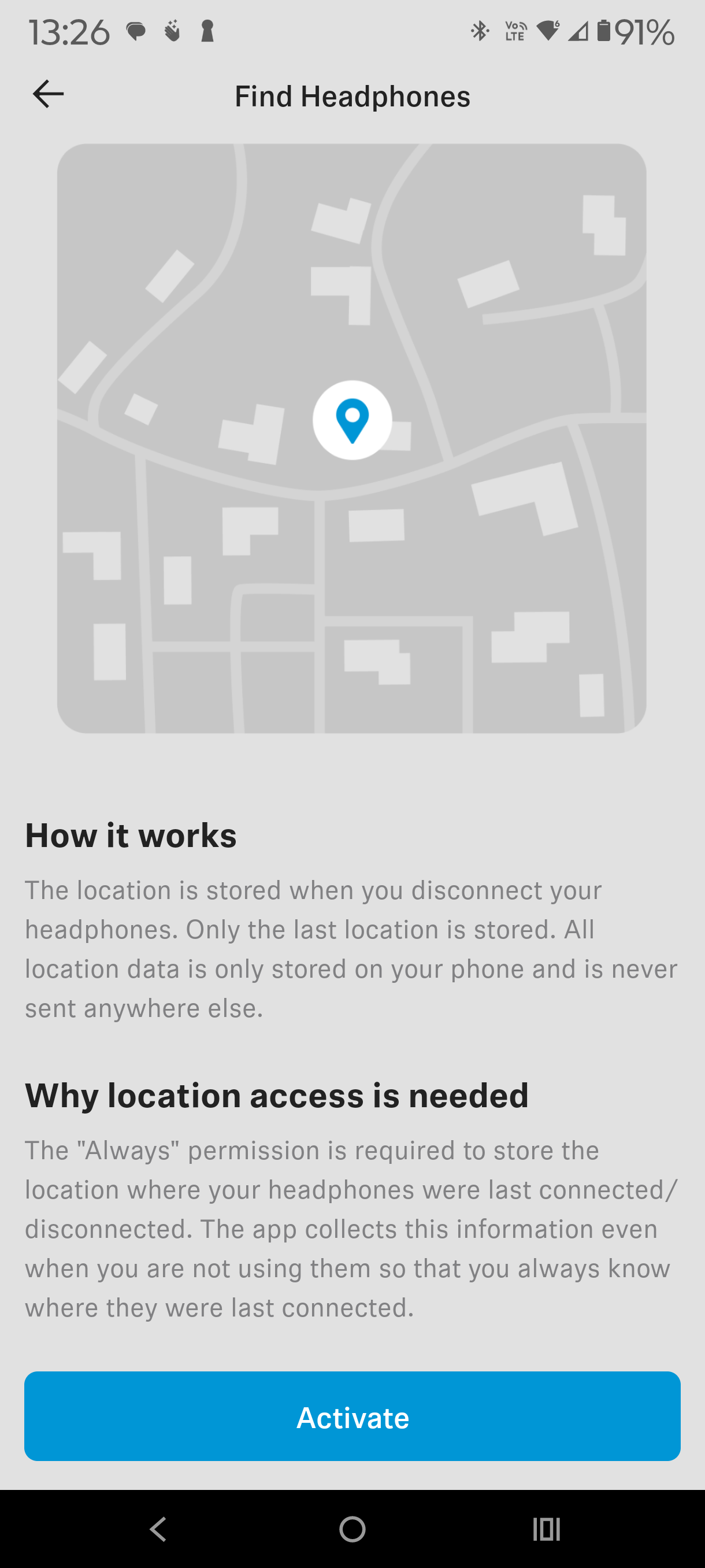Go back from Find Headphones
705x1568 pixels.
tap(48, 94)
